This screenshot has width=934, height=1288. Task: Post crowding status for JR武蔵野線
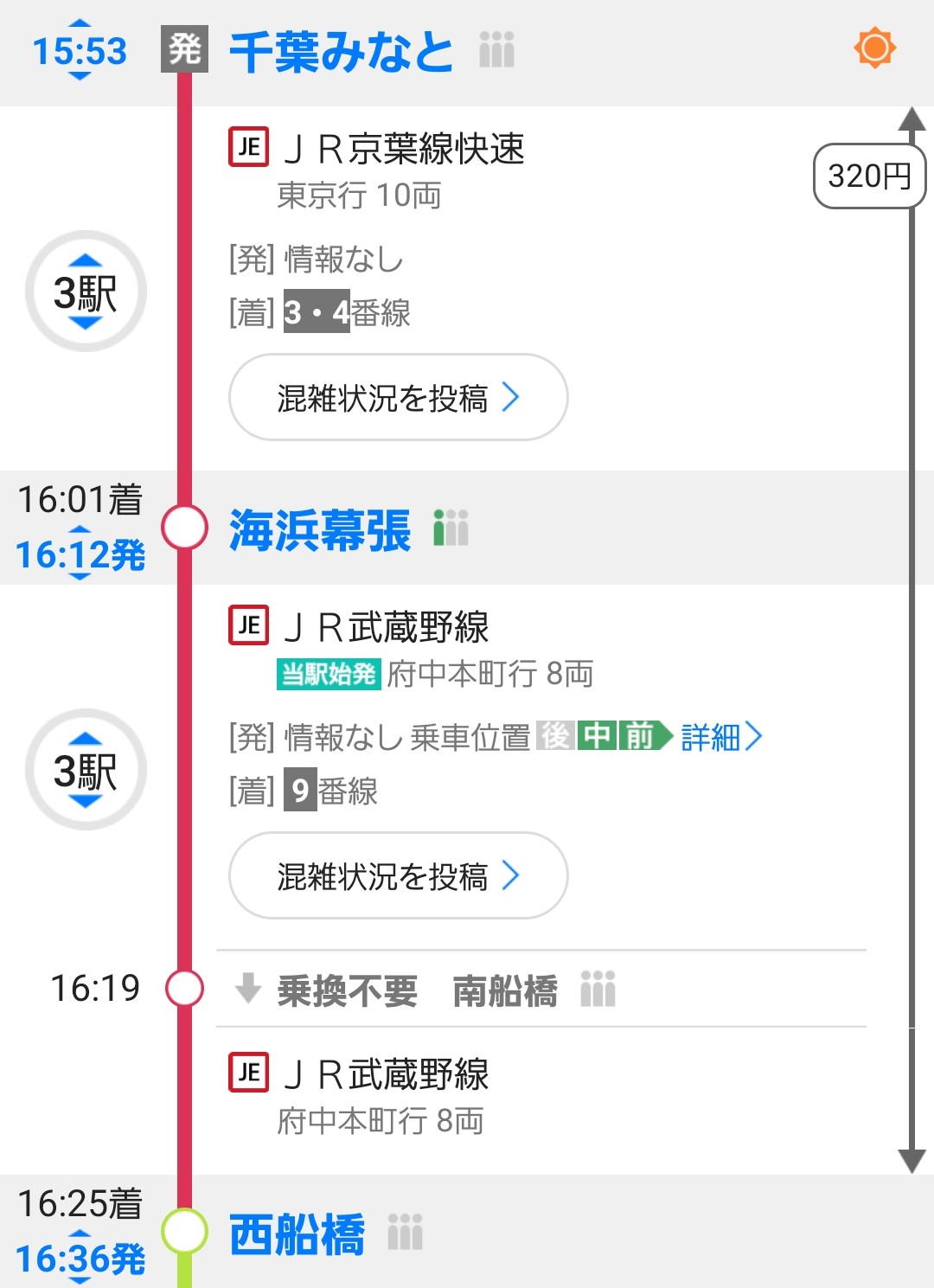click(x=398, y=876)
